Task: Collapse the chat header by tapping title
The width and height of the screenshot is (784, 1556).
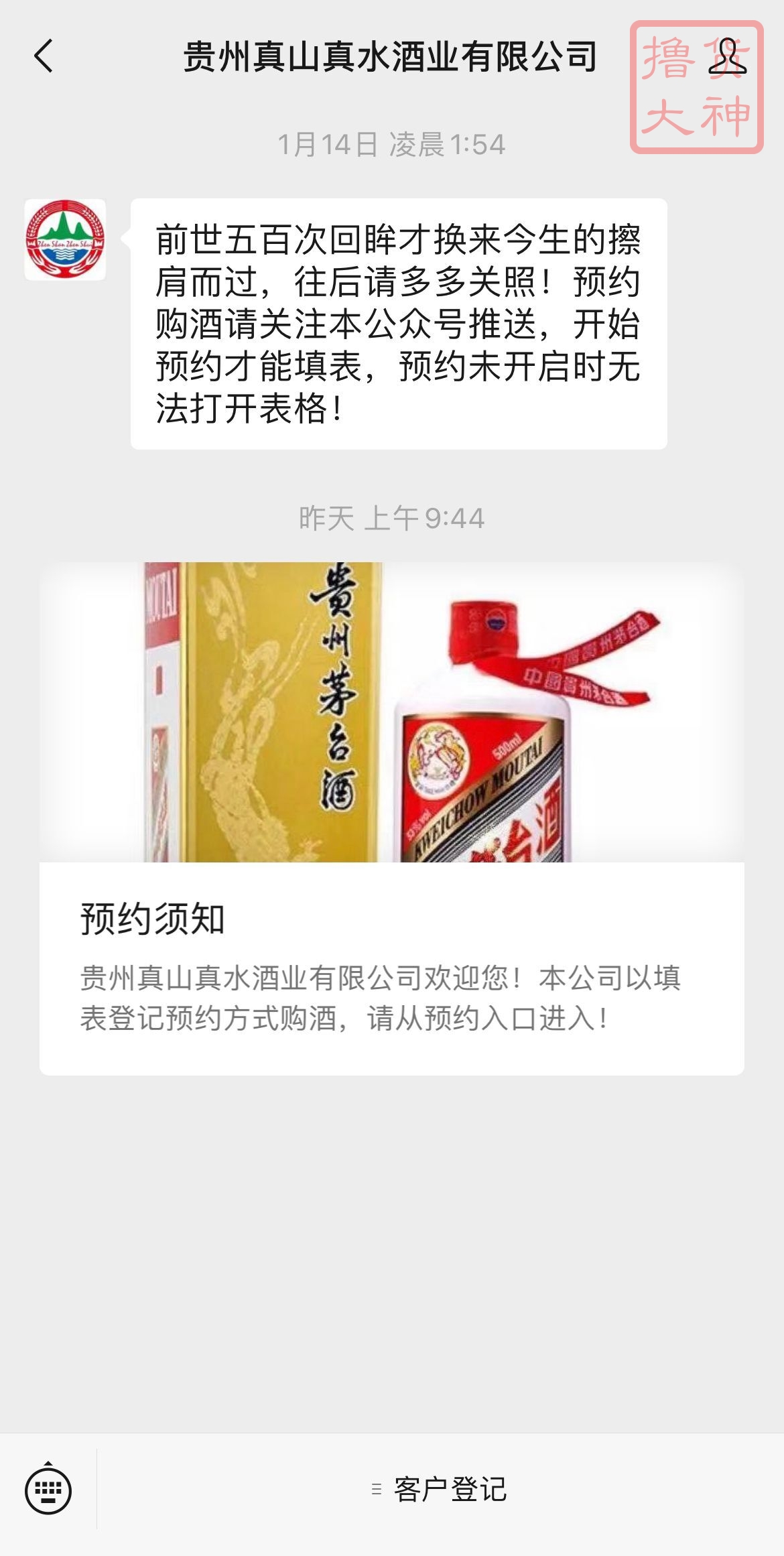Action: click(x=392, y=57)
